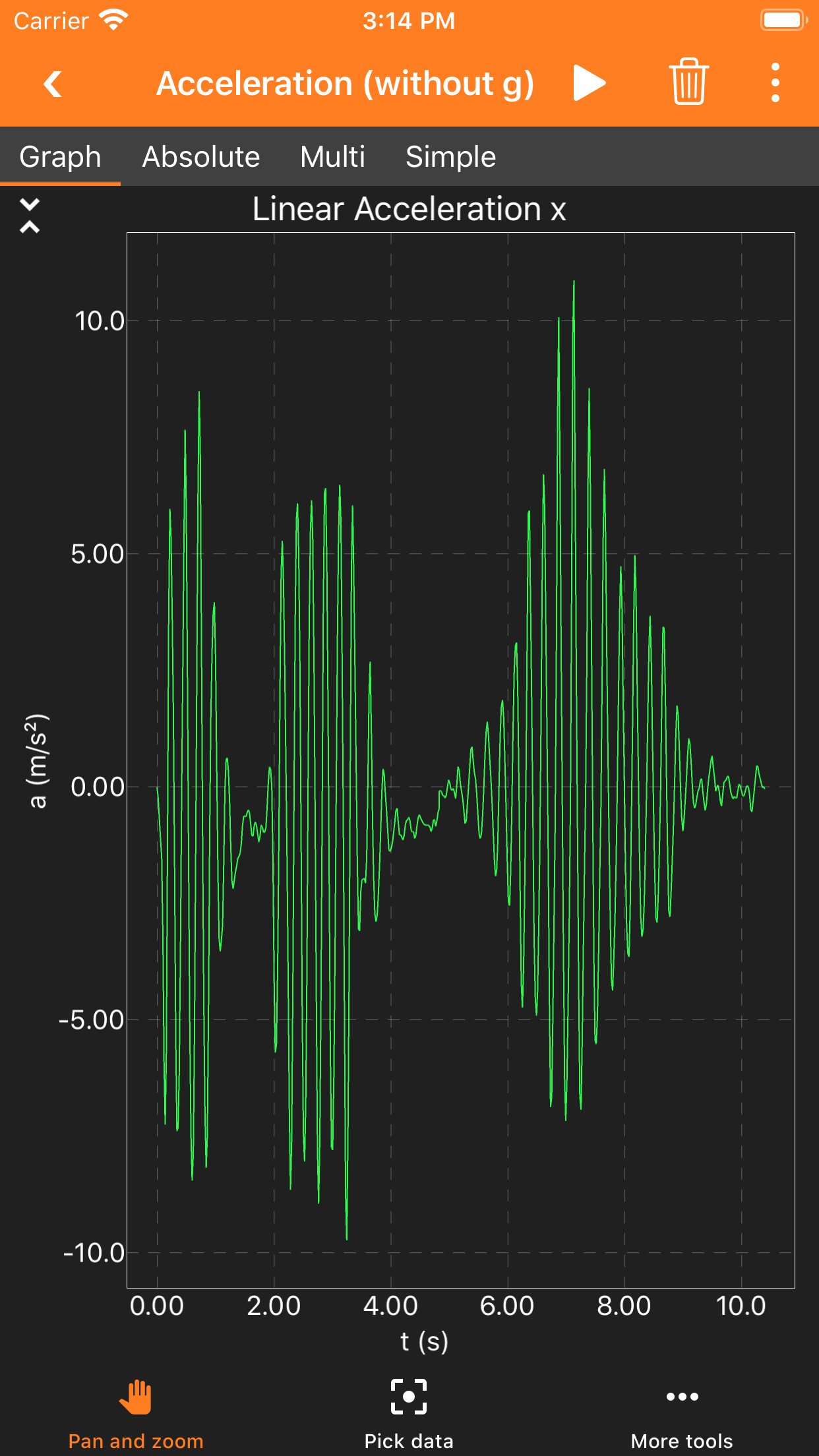Go back using the left chevron arrow
Viewport: 819px width, 1456px height.
(53, 83)
